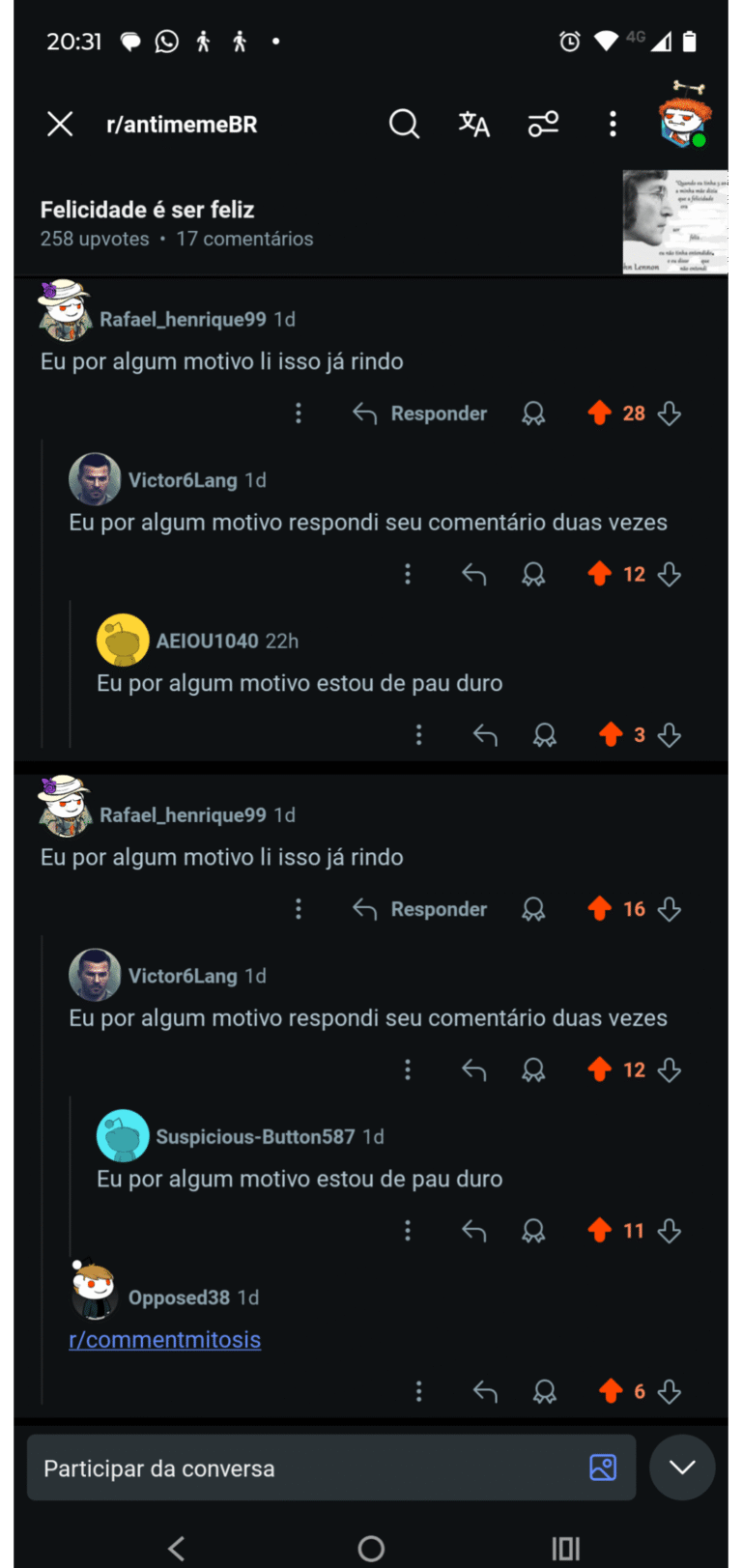Image resolution: width=742 pixels, height=1568 pixels.
Task: Open the r/commentmitosis link
Action: pyautogui.click(x=165, y=1340)
